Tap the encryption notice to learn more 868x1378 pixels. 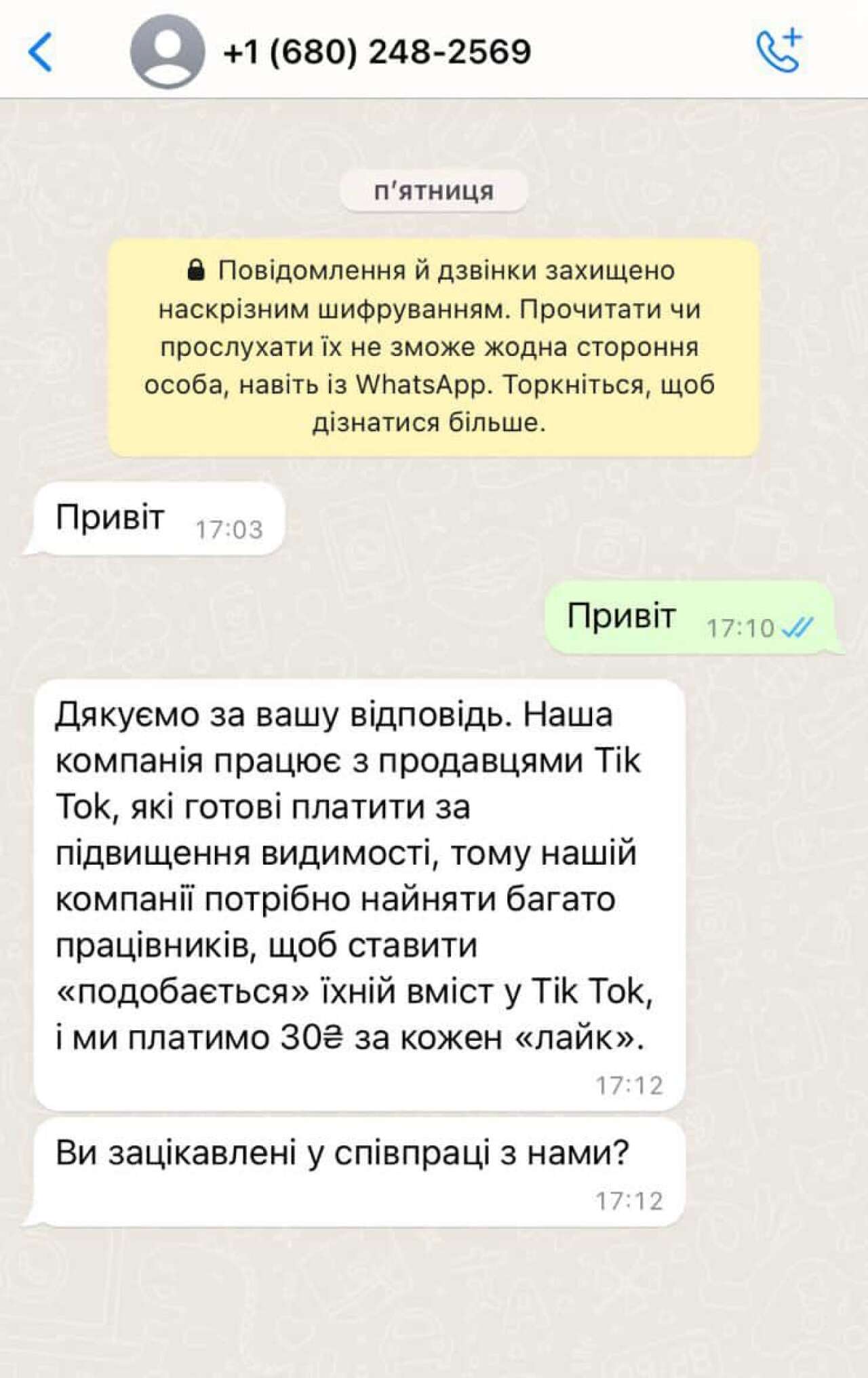433,347
